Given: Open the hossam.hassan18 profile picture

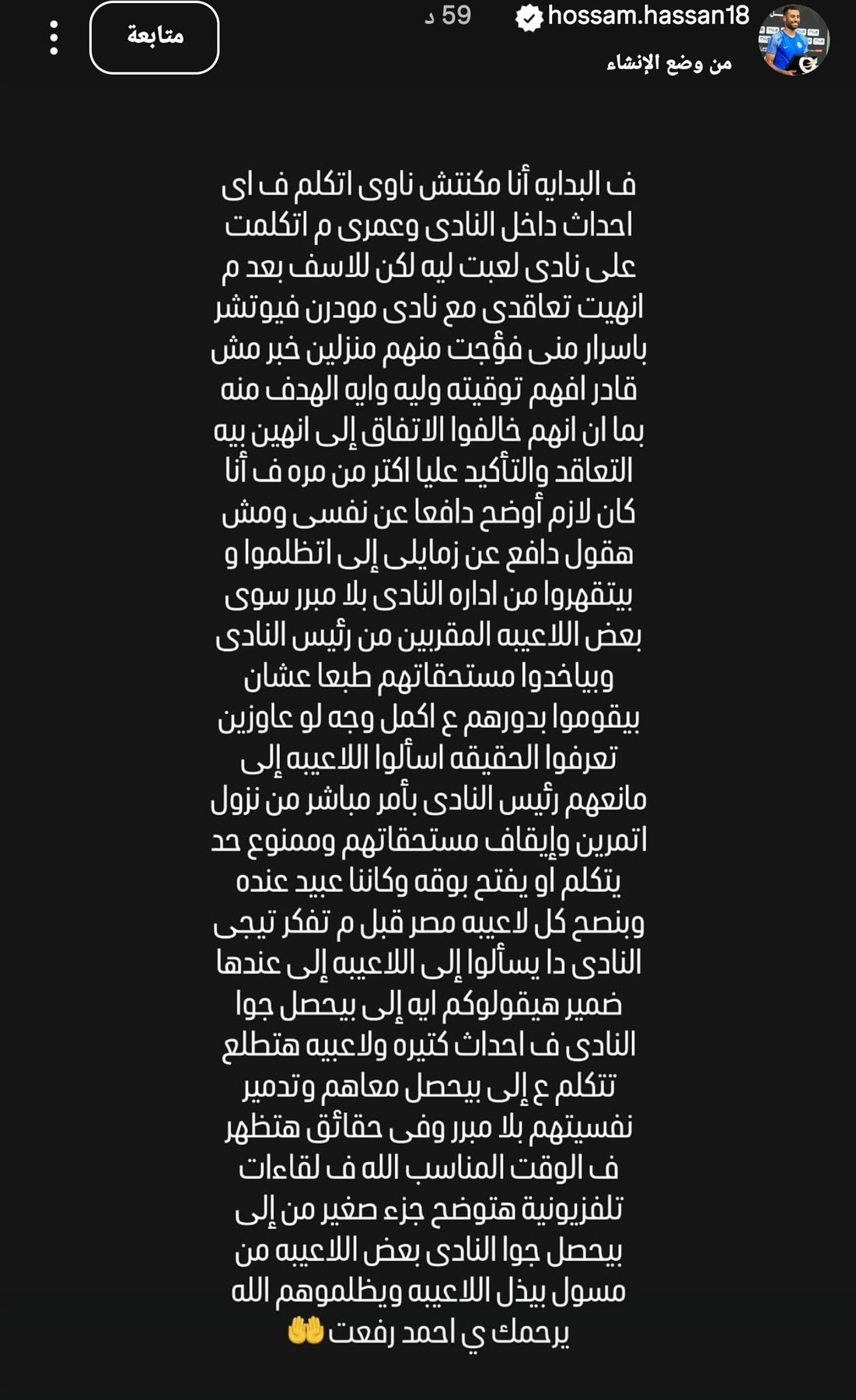Looking at the screenshot, I should click(x=794, y=40).
